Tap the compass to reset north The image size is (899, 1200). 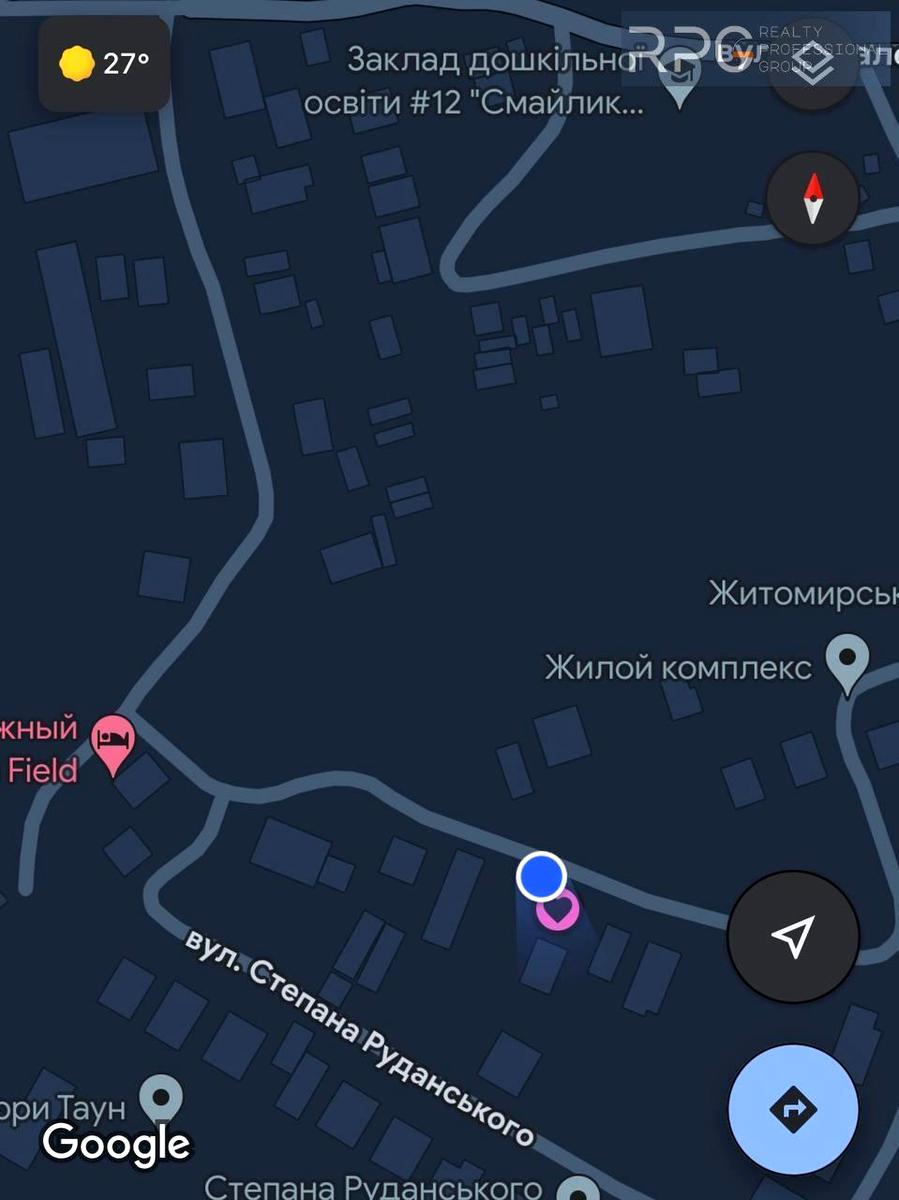[812, 198]
